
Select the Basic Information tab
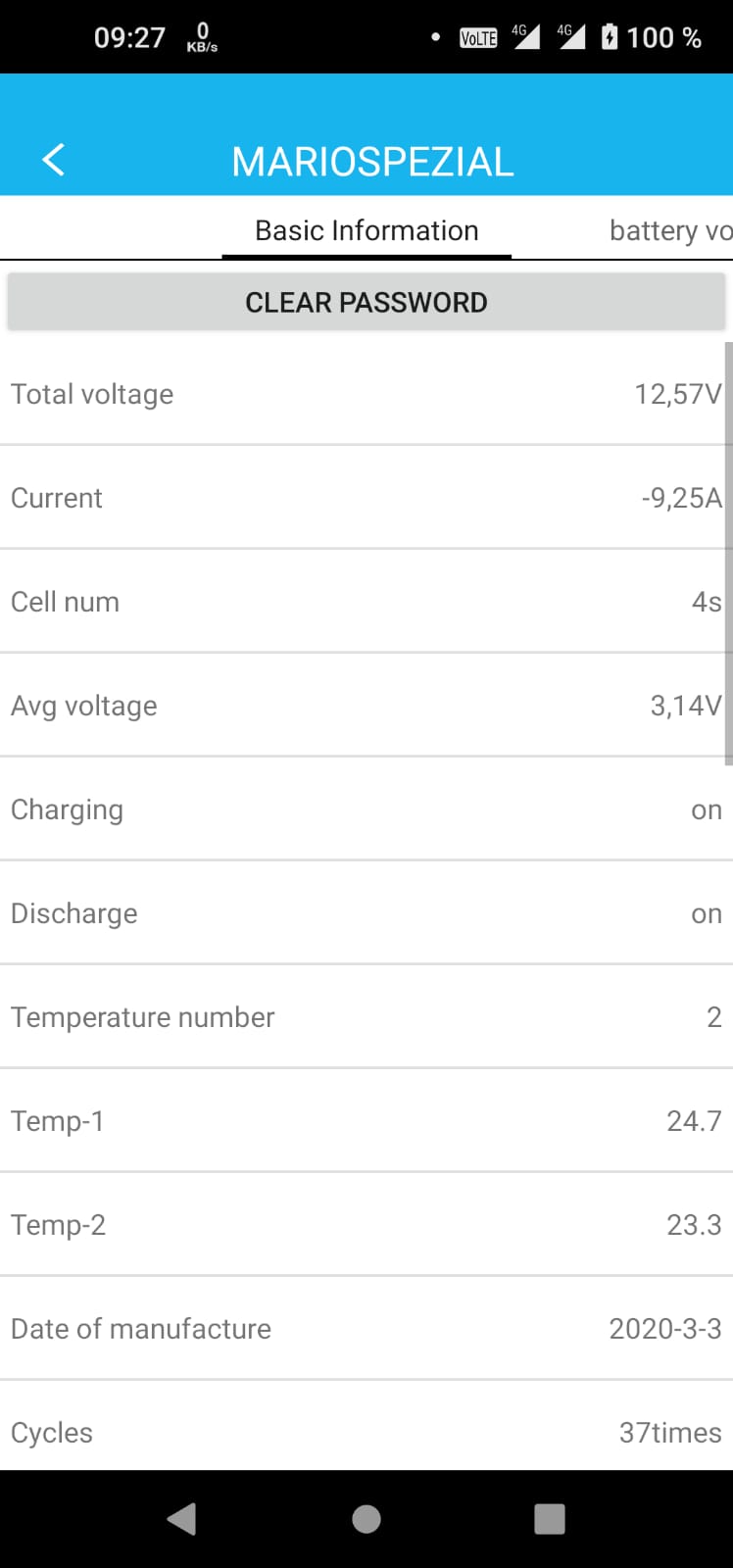tap(366, 231)
